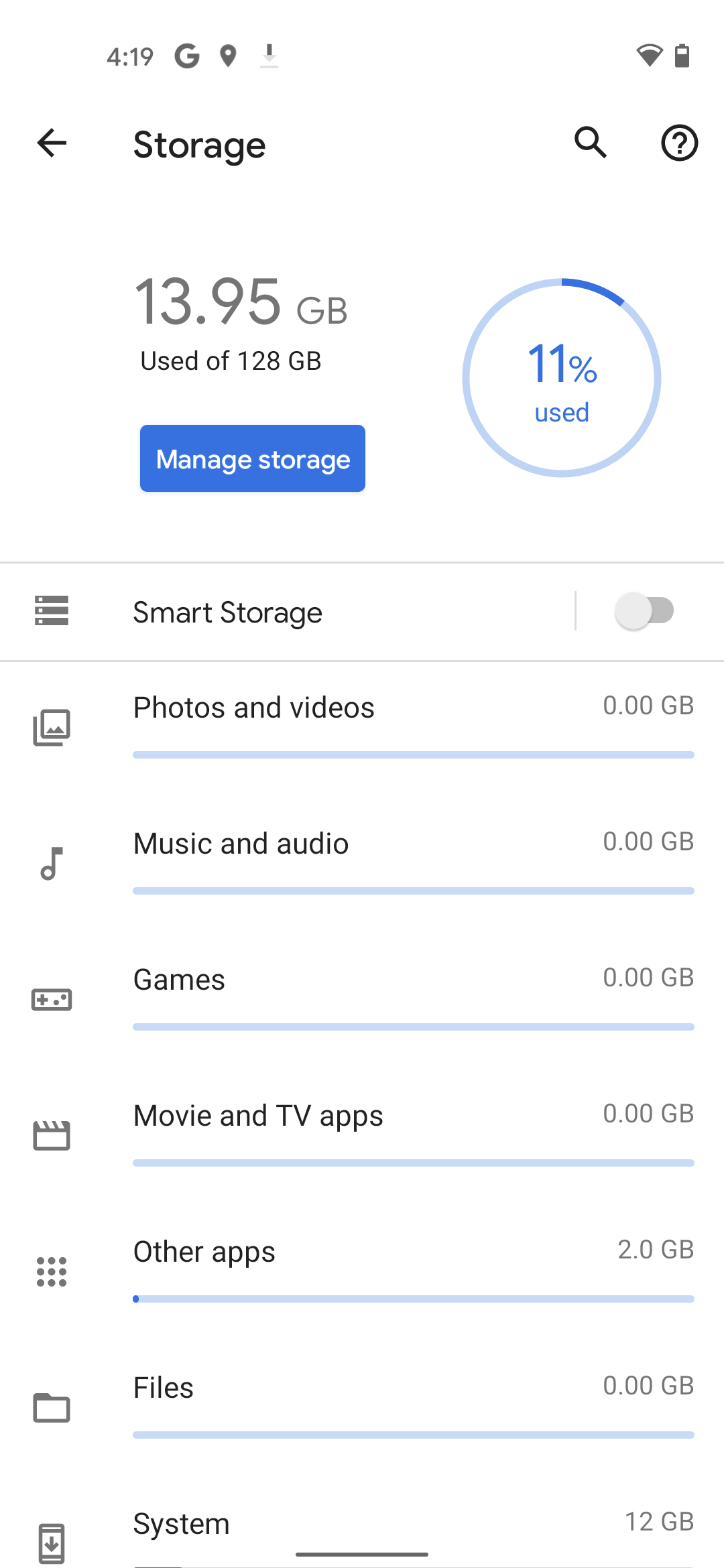724x1568 pixels.
Task: Click the Games controller icon
Action: [52, 999]
